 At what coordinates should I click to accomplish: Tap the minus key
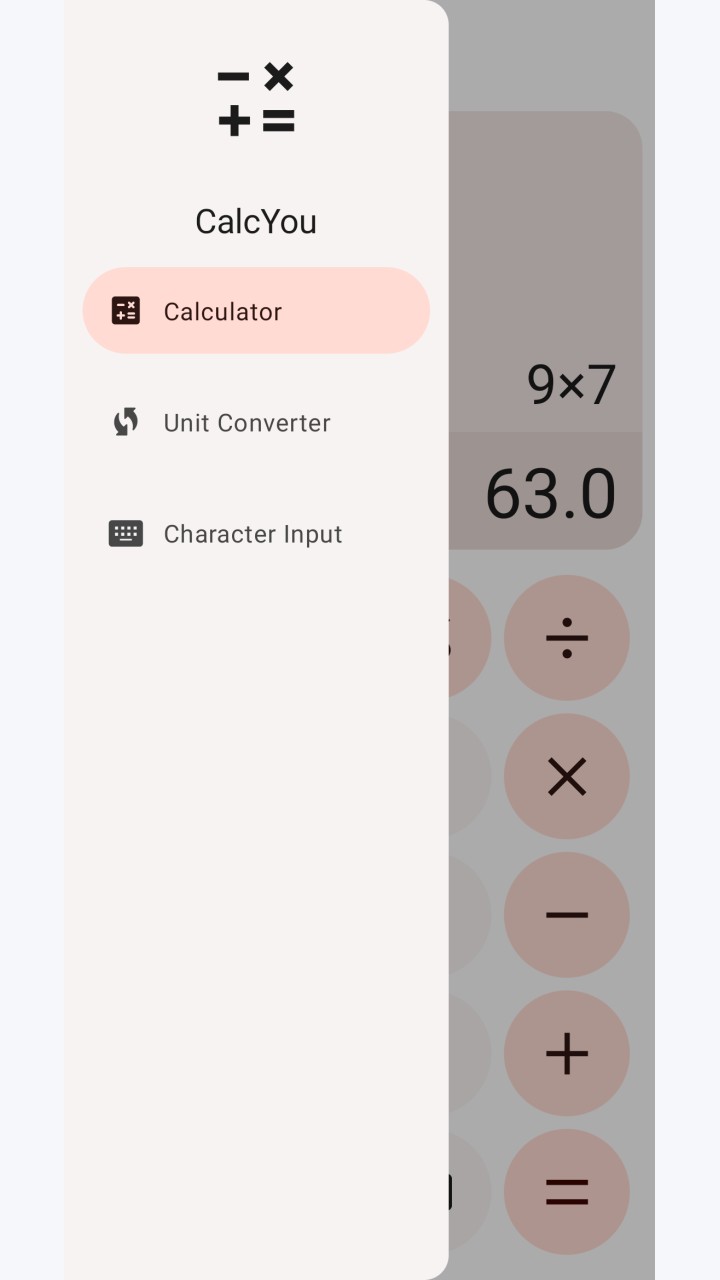pyautogui.click(x=567, y=915)
